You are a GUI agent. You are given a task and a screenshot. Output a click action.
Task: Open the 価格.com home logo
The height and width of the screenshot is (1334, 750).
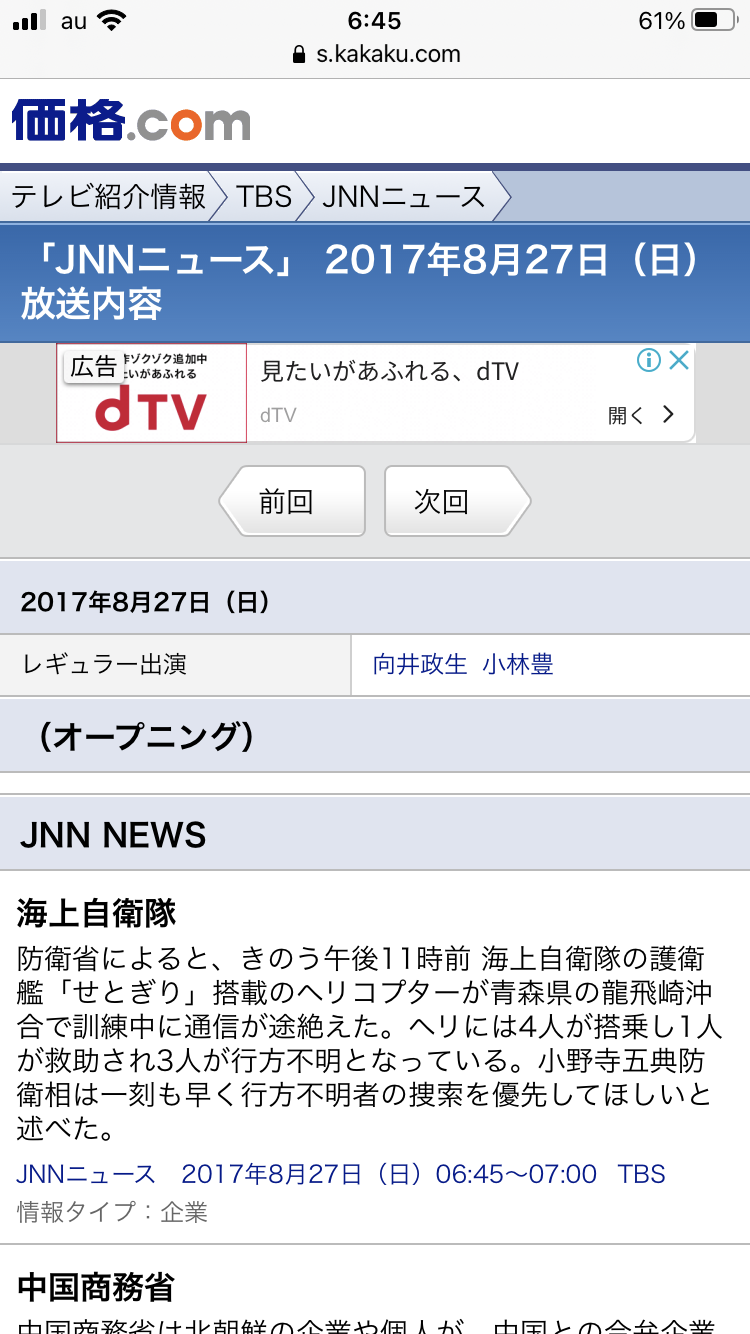pyautogui.click(x=131, y=121)
